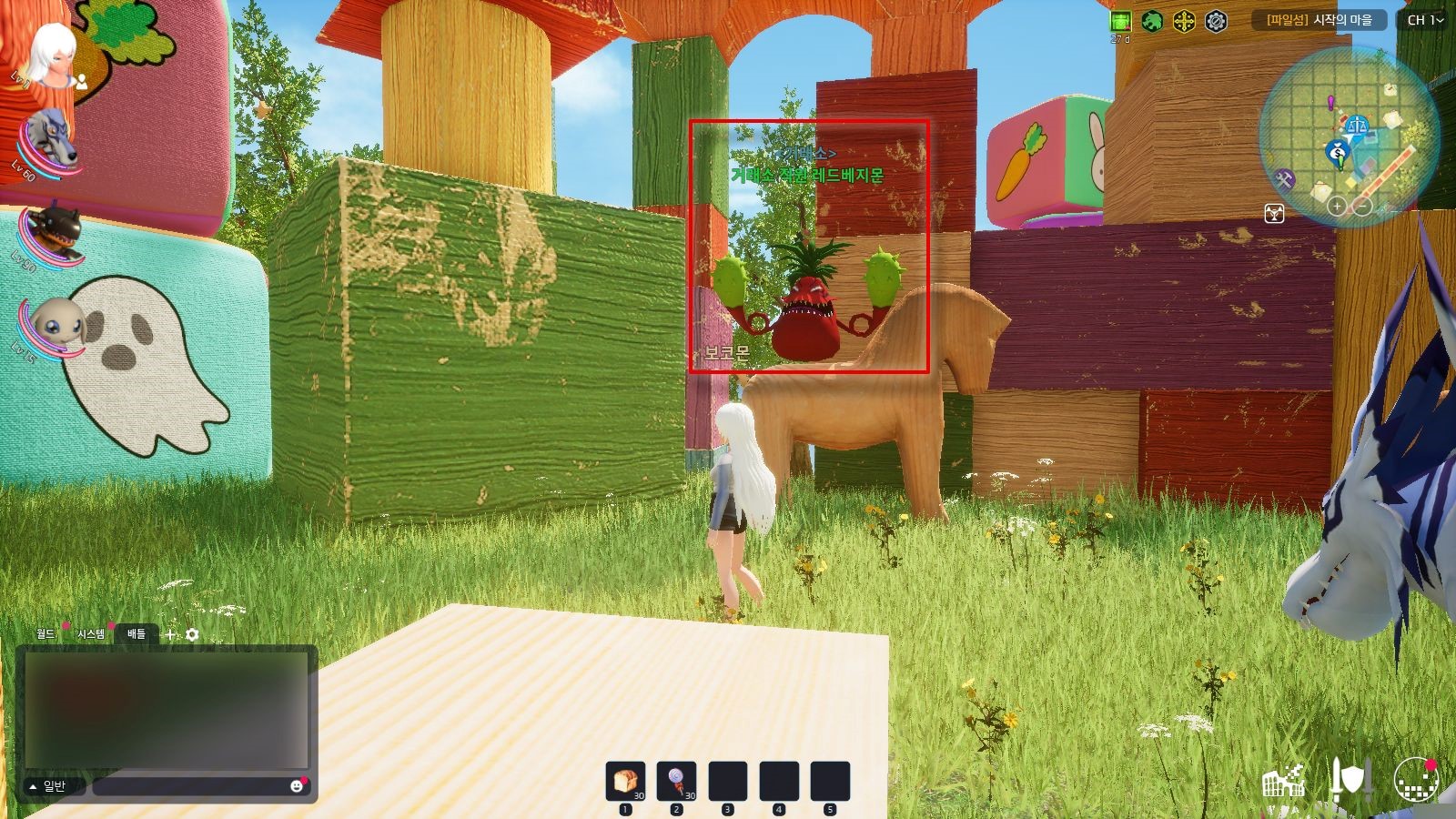
Task: Open the round main menu icon
Action: click(1415, 780)
